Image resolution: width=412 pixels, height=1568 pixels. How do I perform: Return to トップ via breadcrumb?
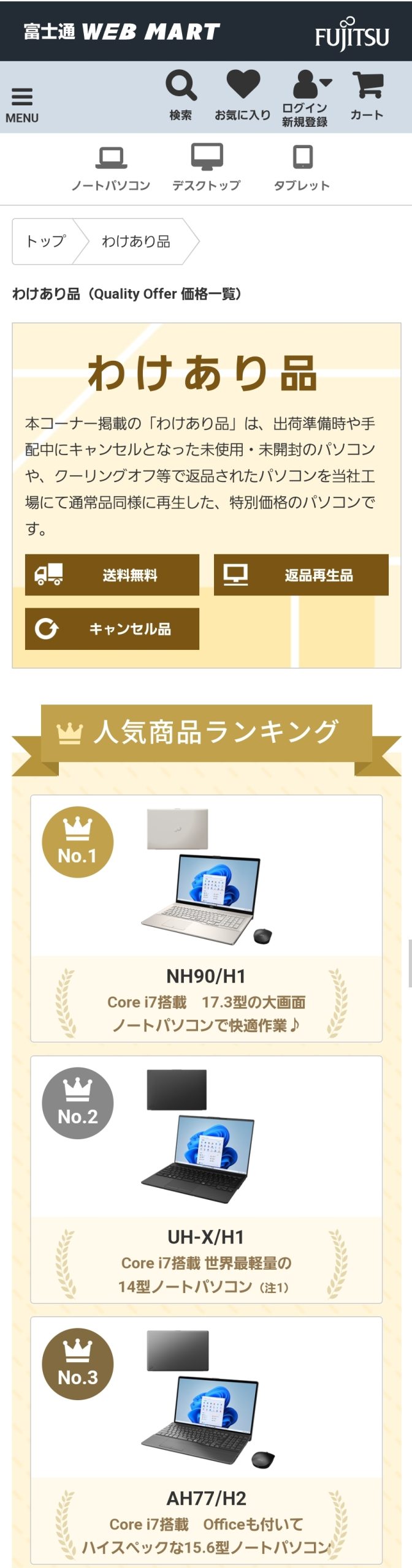point(45,241)
